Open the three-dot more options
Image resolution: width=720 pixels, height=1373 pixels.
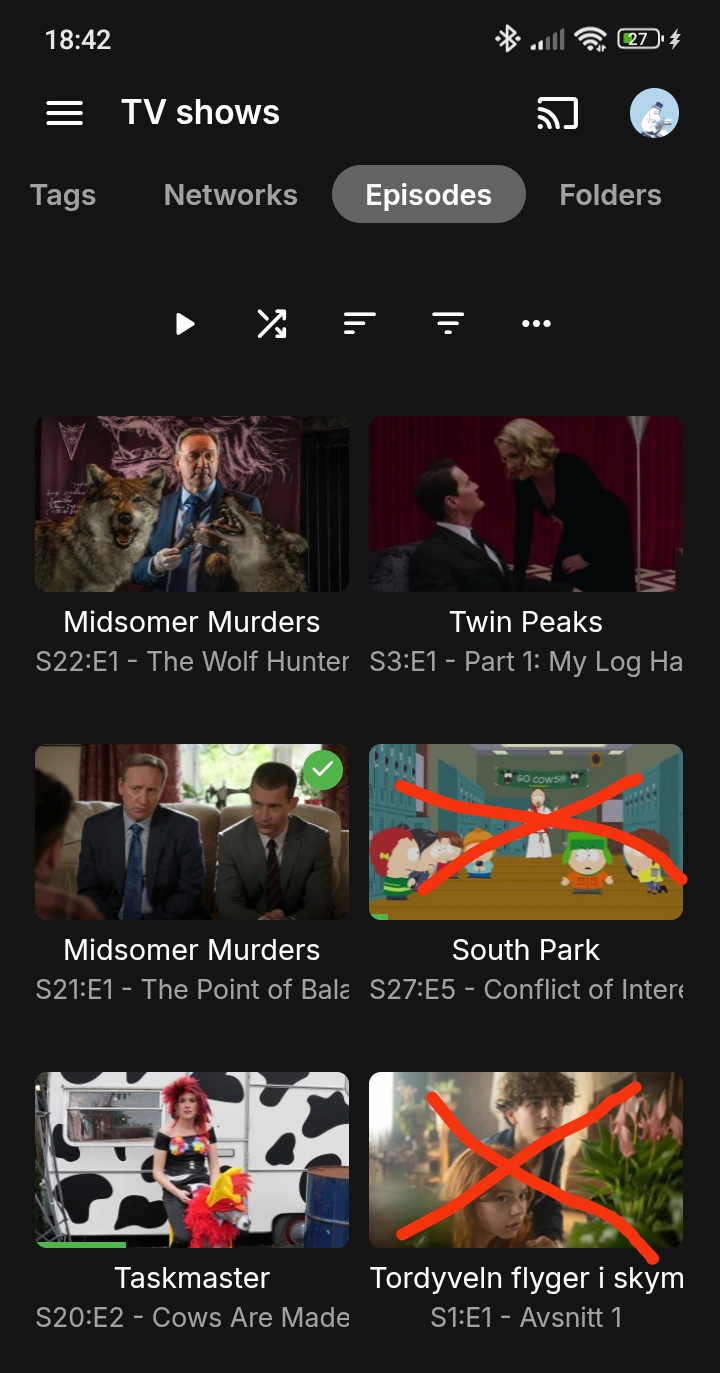[536, 323]
